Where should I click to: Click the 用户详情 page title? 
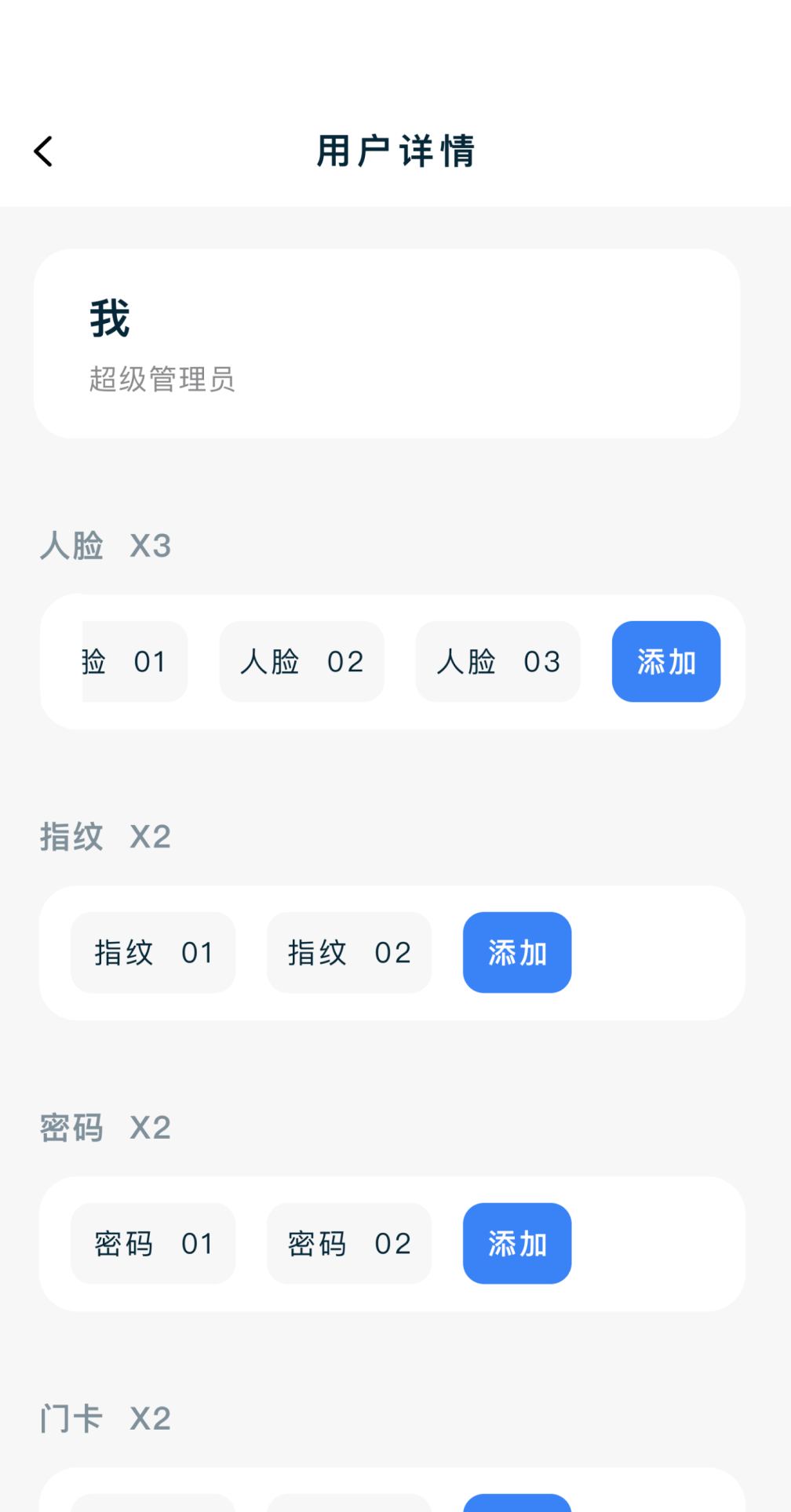[395, 151]
